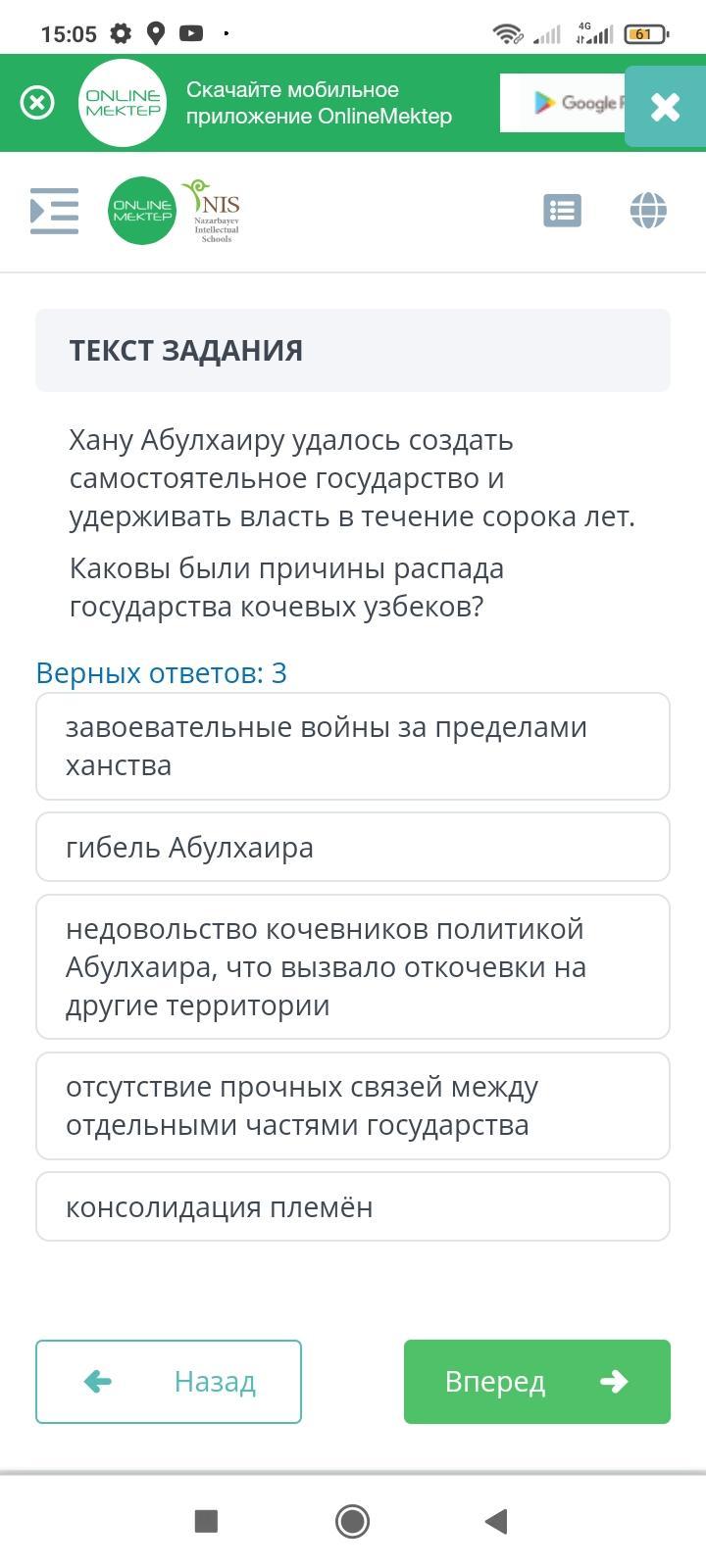
Task: Proceed with the Вперед button
Action: pyautogui.click(x=536, y=1381)
